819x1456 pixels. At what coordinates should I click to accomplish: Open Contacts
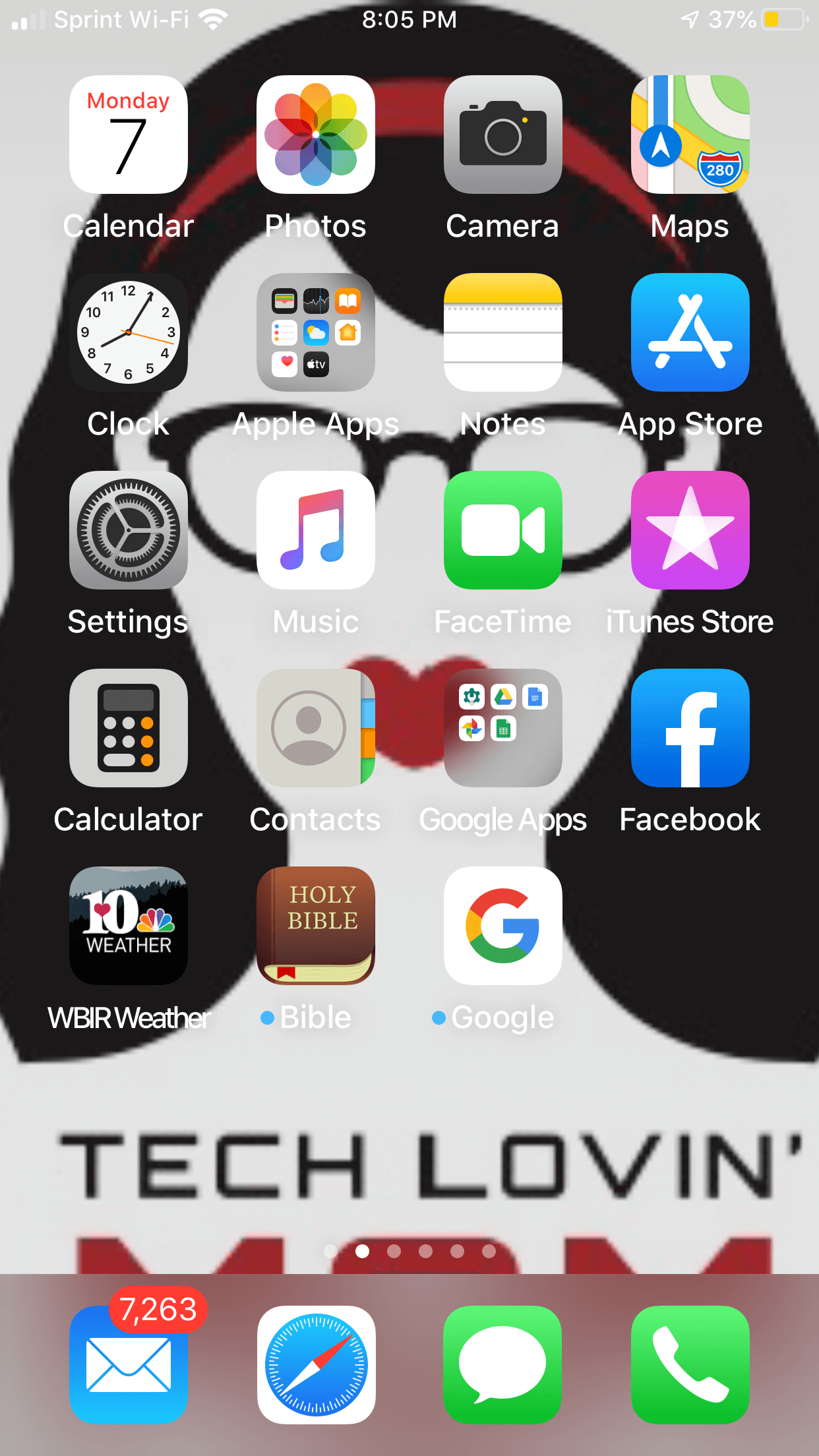click(316, 728)
